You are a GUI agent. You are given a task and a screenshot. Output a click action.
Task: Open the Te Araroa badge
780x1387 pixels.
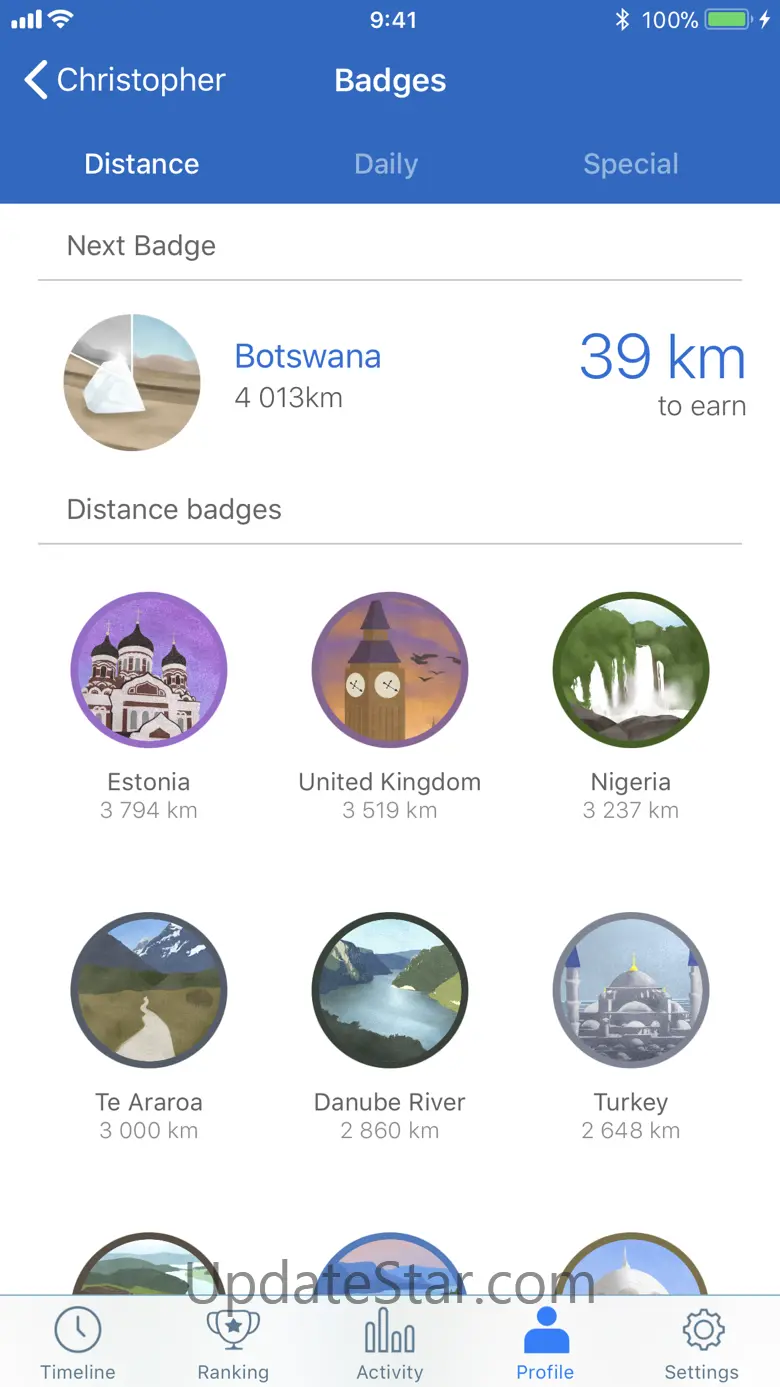tap(149, 991)
